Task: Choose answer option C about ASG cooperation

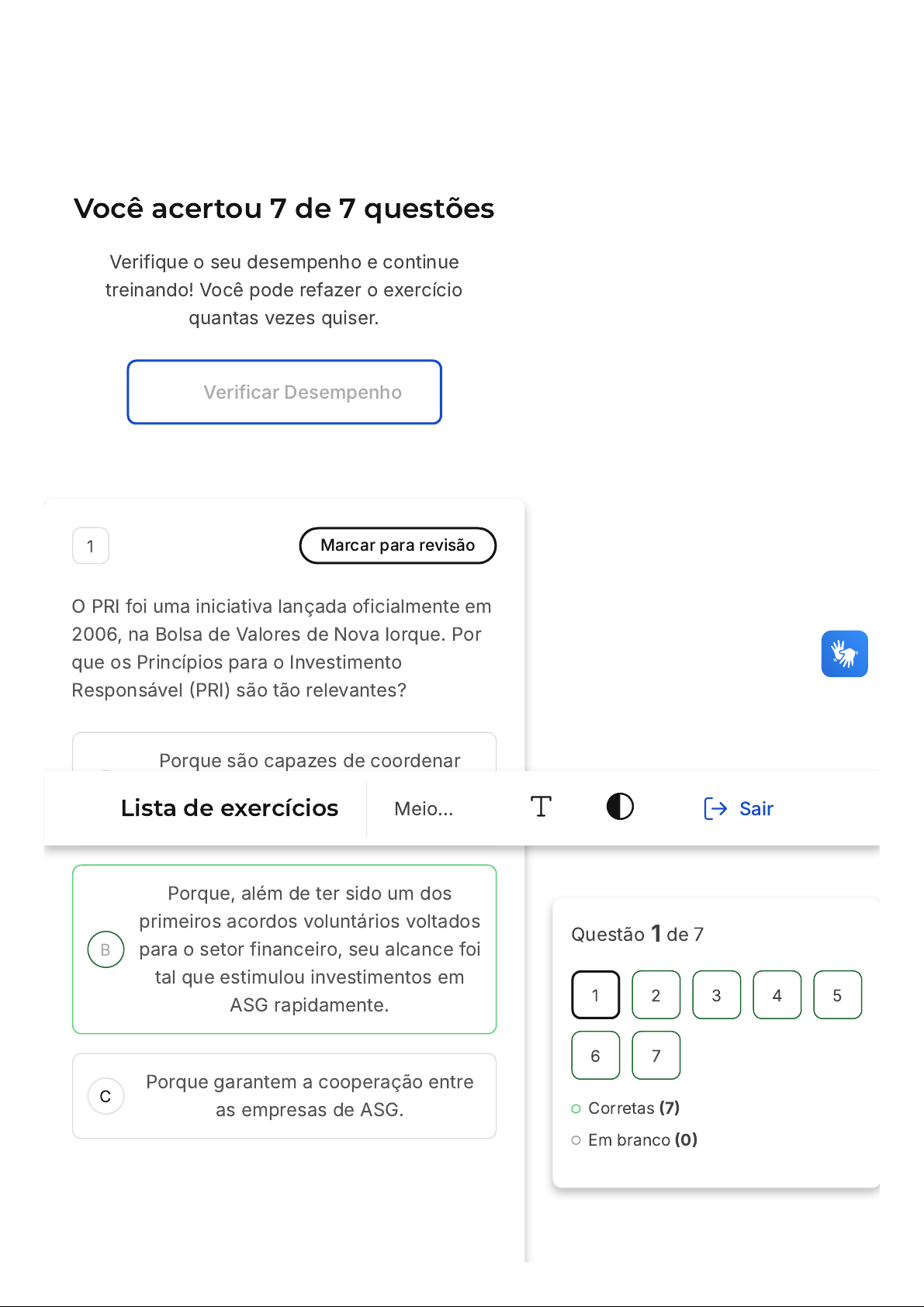Action: (284, 1095)
